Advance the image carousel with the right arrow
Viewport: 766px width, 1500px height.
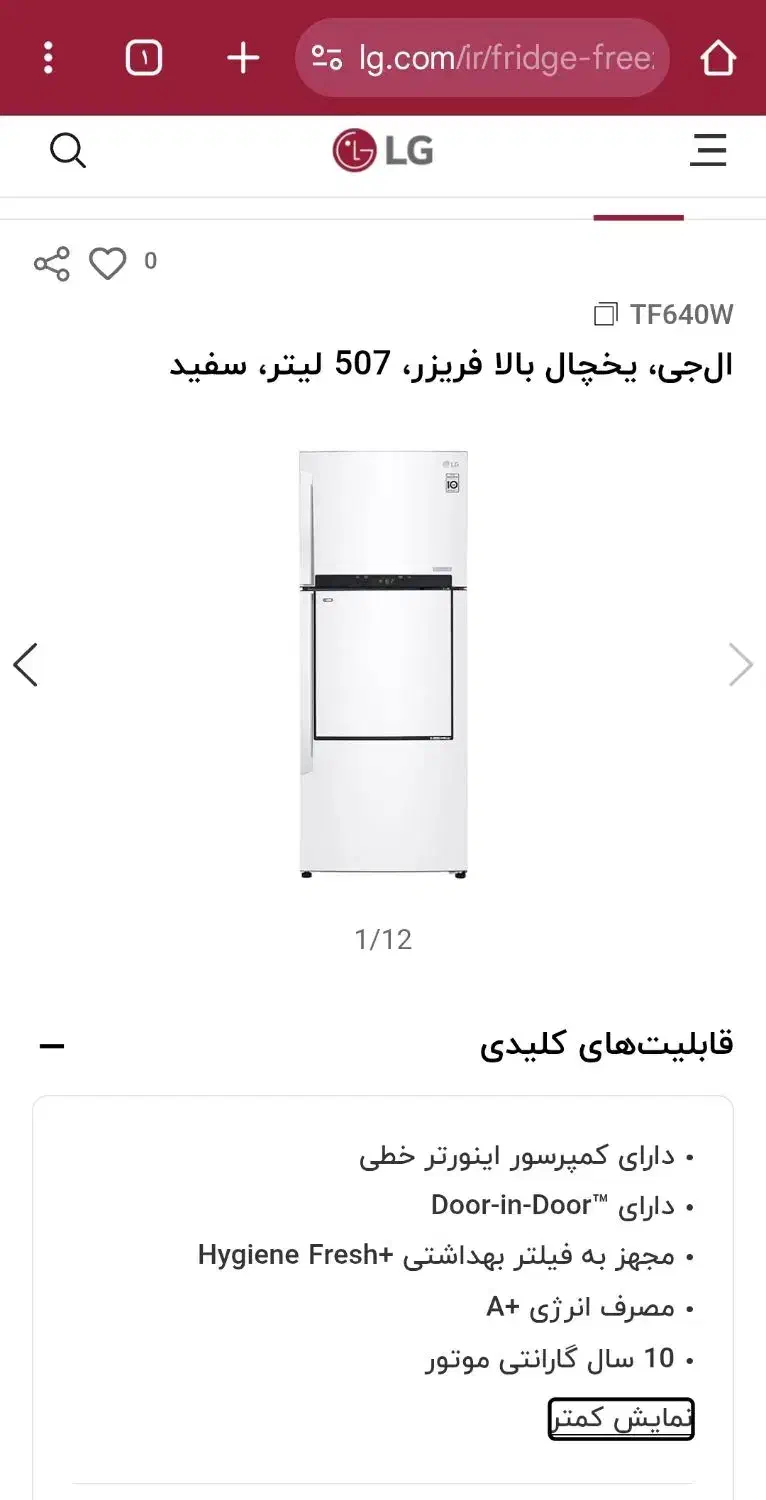coord(740,664)
